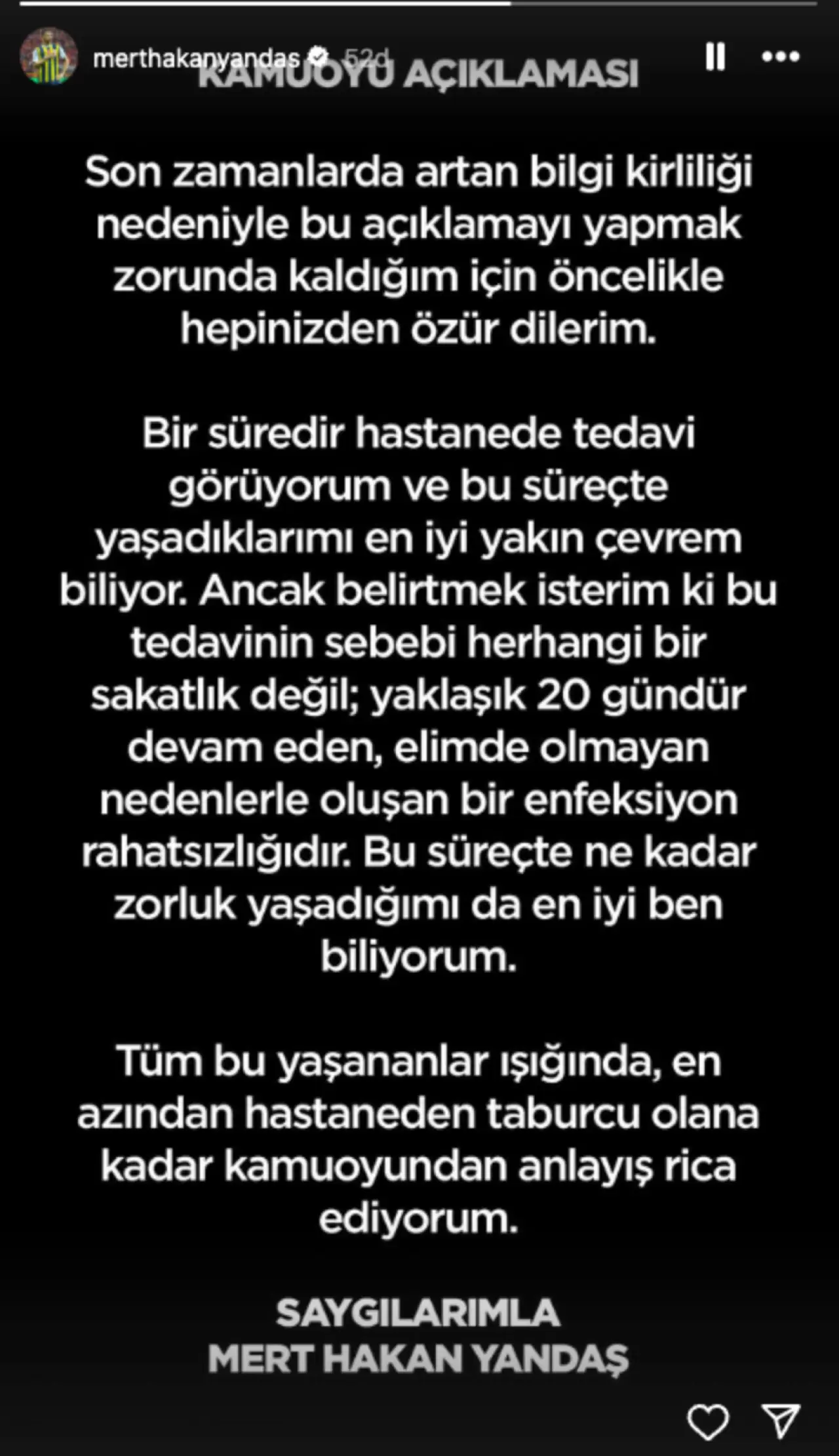
Task: Share the story via paper plane icon
Action: click(780, 1421)
